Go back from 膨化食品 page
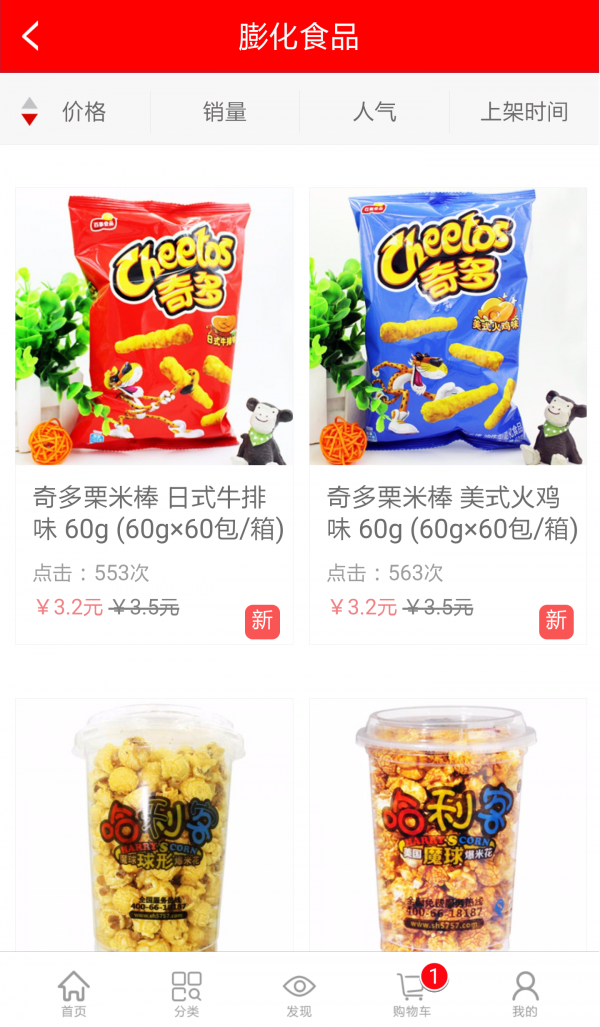Screen dimensions: 600x1027 pos(31,37)
